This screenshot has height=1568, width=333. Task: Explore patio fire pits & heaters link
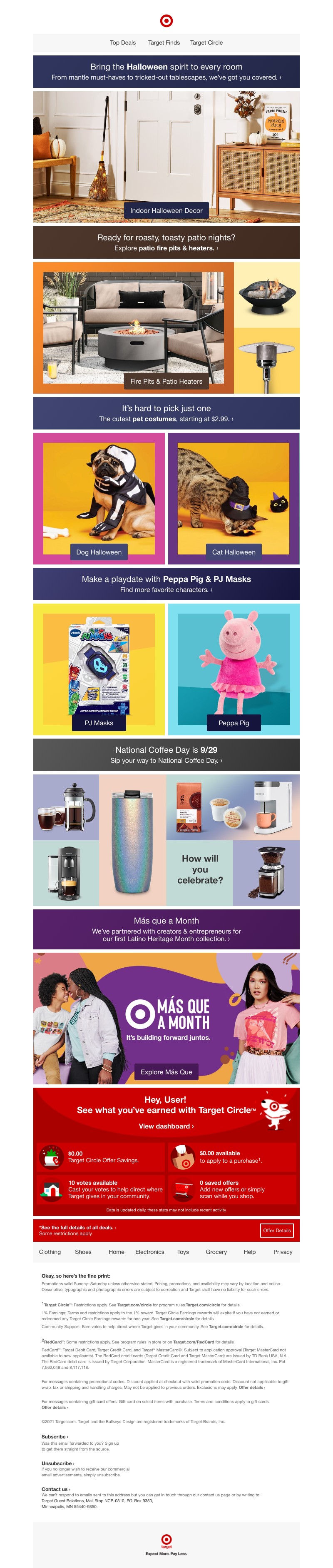[x=166, y=248]
